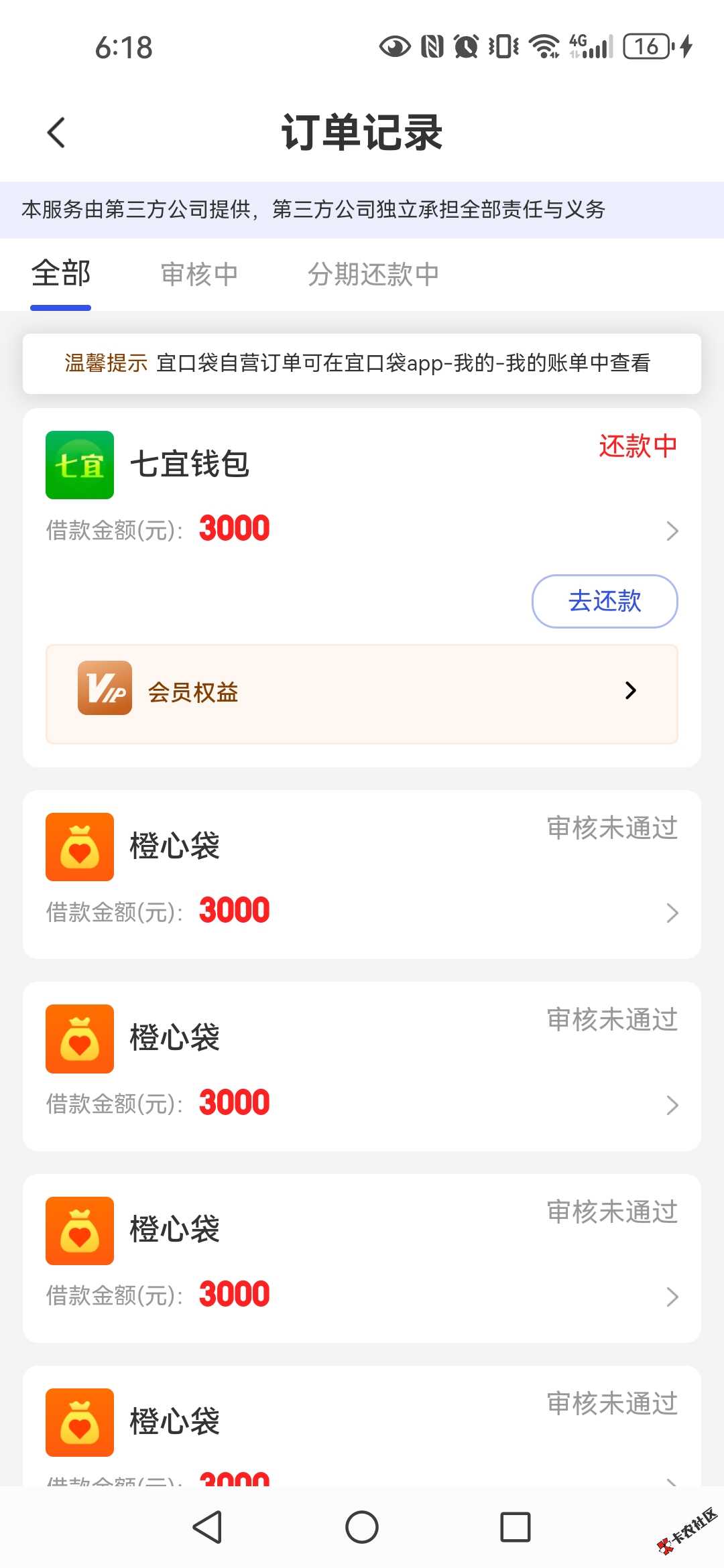Switch to the 审核中 tab
The height and width of the screenshot is (1568, 724).
point(199,275)
